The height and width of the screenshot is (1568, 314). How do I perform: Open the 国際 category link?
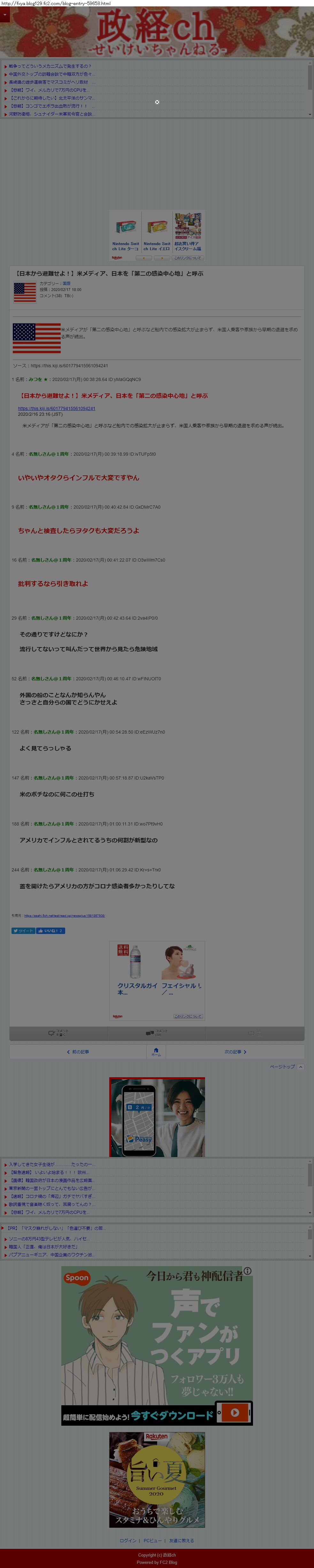pos(66,284)
